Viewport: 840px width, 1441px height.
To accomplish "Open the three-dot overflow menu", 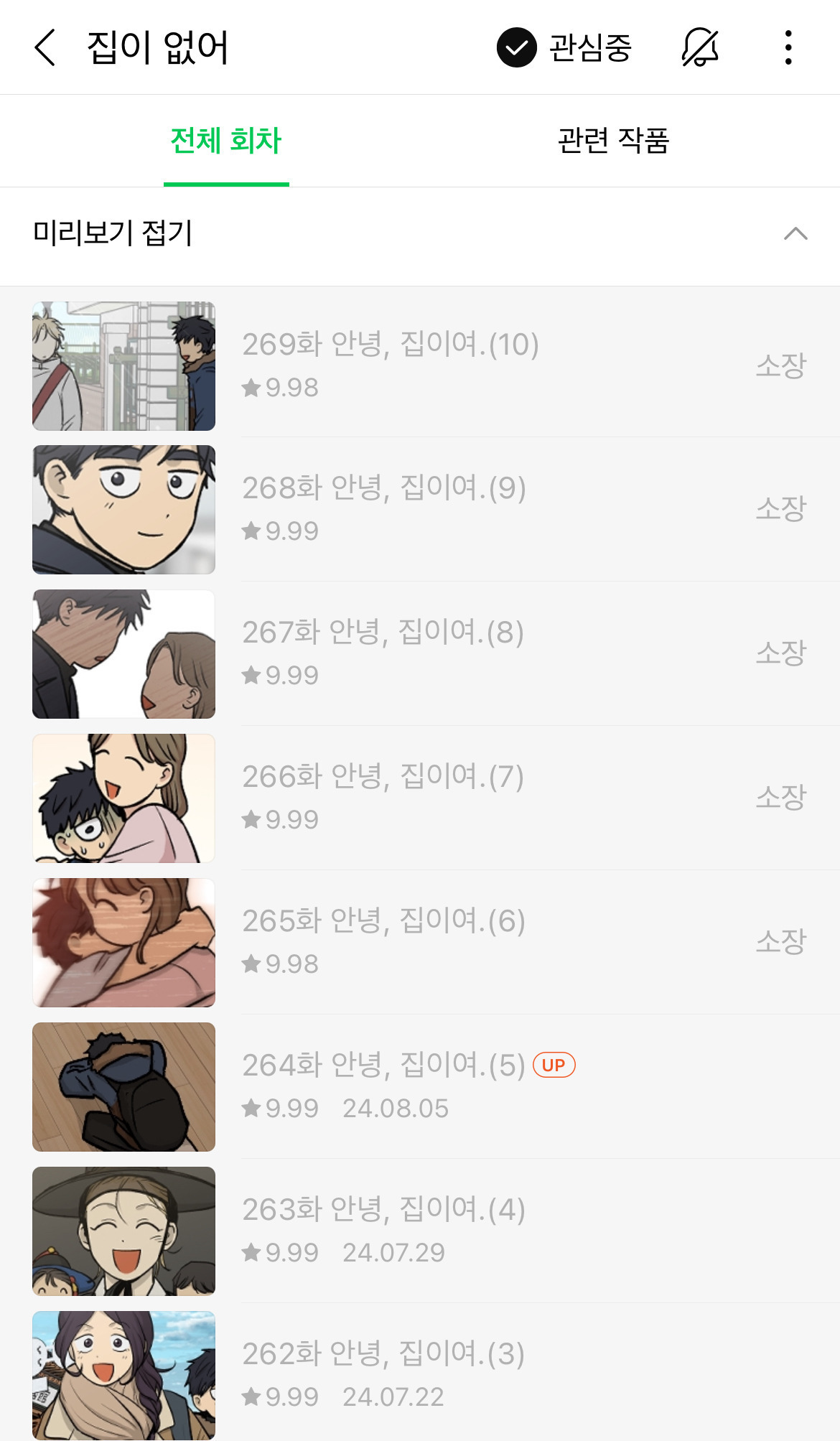I will click(790, 49).
